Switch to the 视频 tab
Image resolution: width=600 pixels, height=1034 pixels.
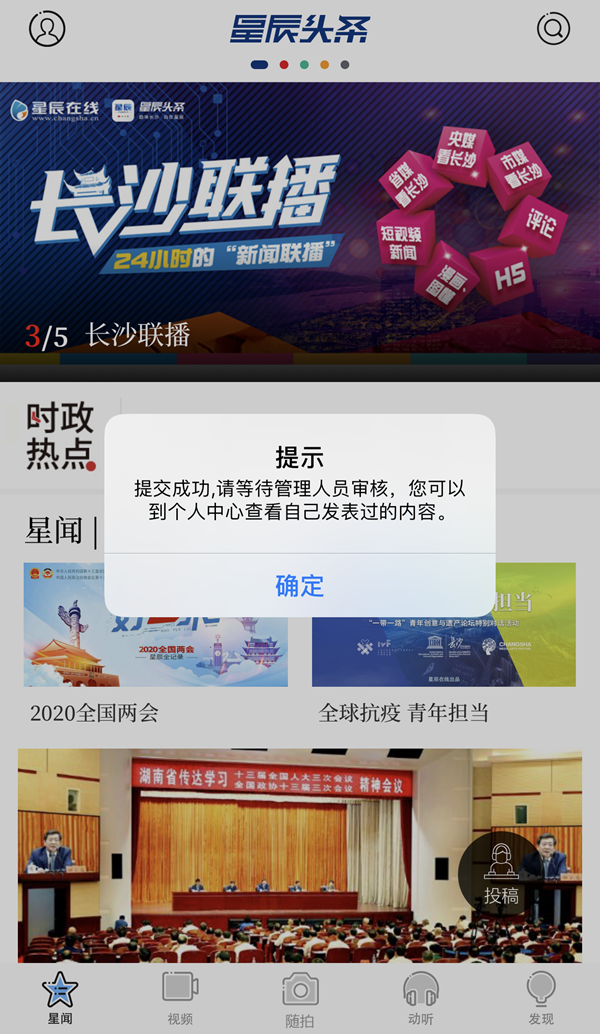[x=180, y=998]
